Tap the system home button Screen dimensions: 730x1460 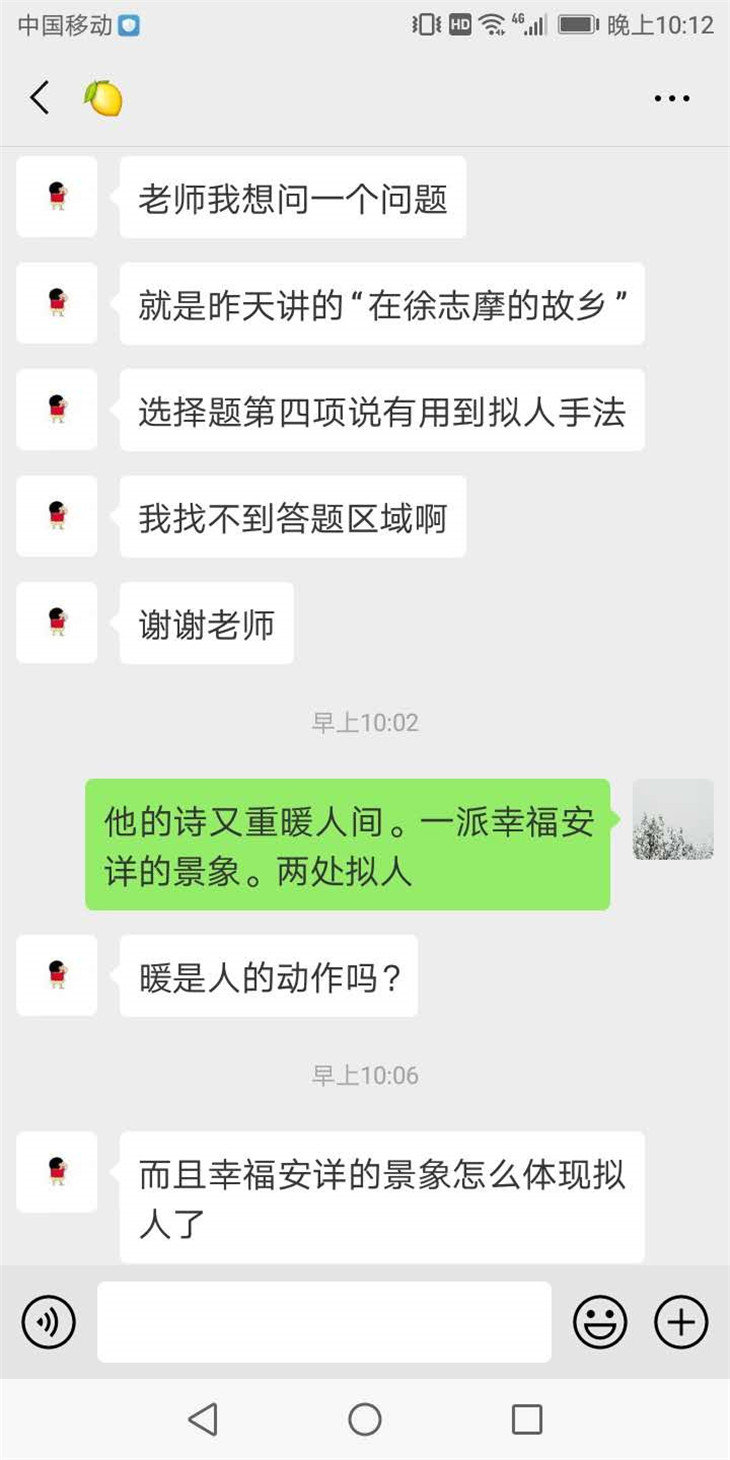click(365, 1419)
